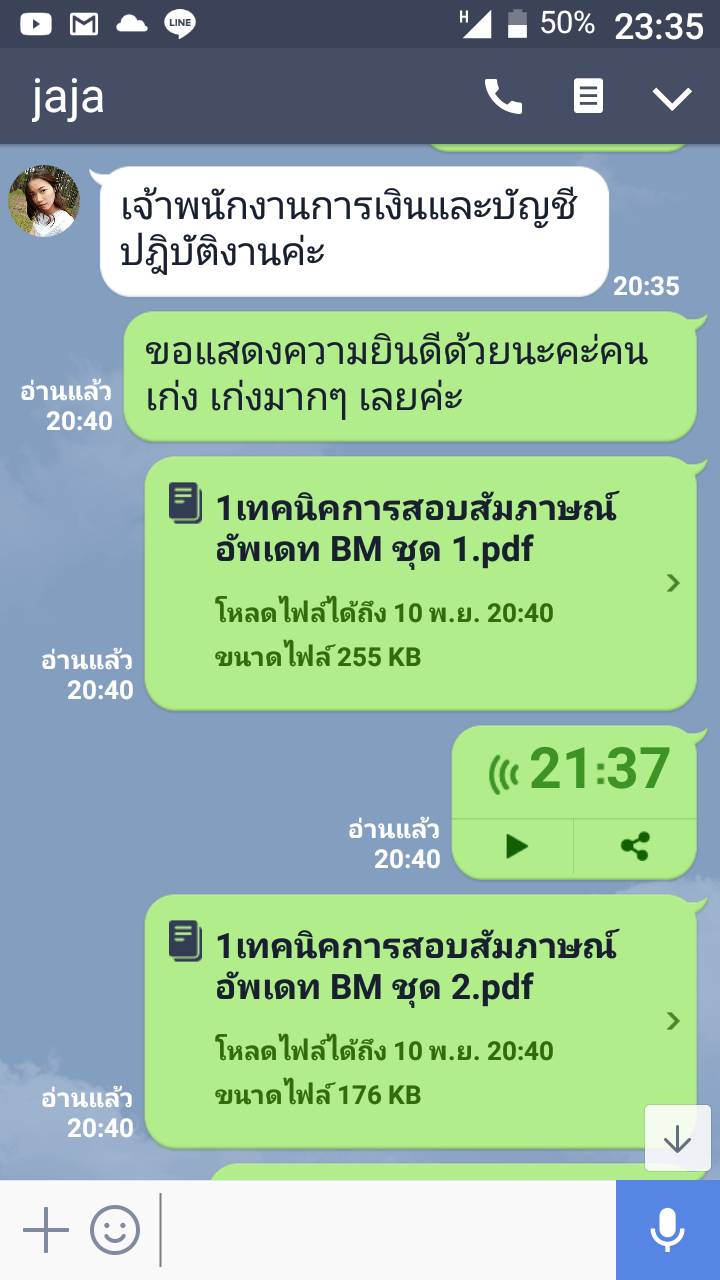Play the 21:37 voice message

tap(515, 846)
